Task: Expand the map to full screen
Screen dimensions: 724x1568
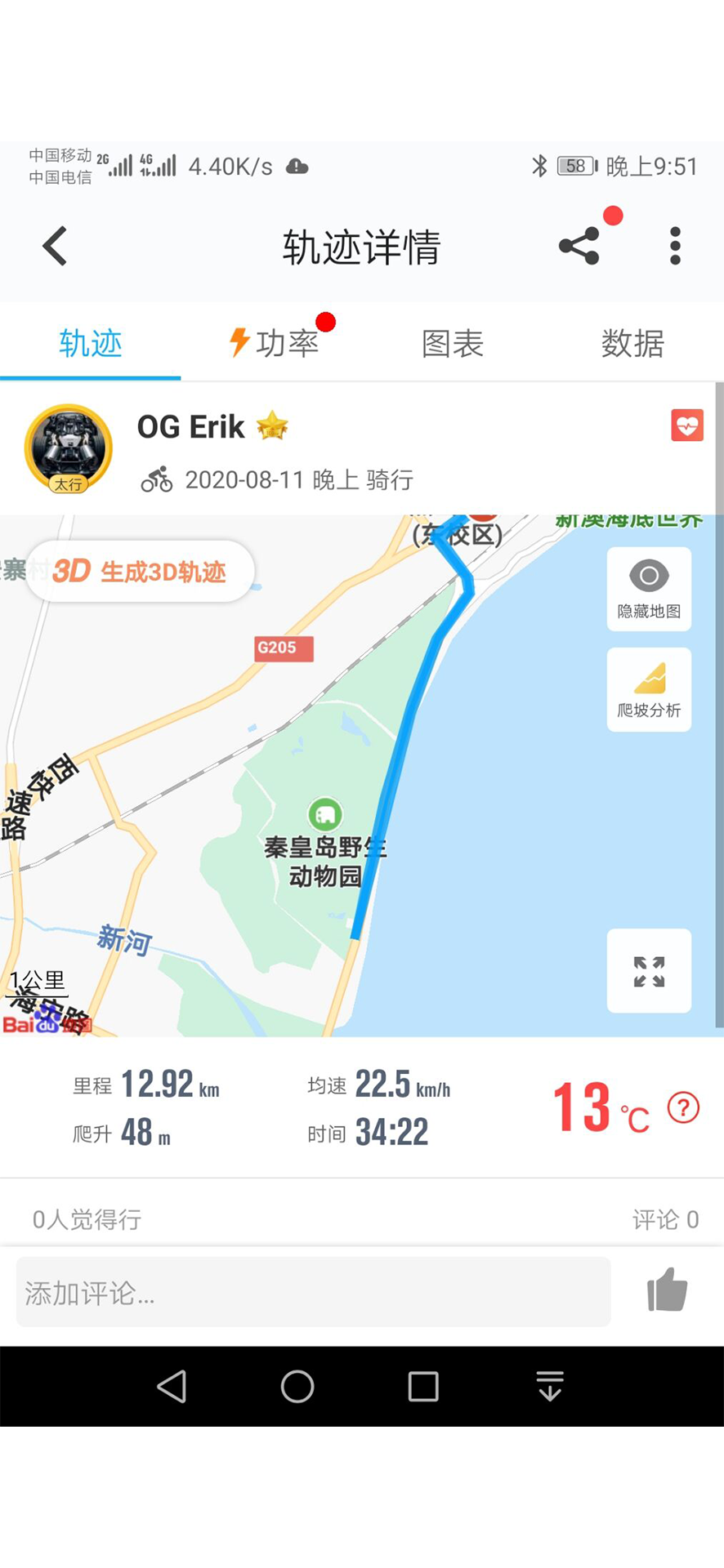Action: (649, 971)
